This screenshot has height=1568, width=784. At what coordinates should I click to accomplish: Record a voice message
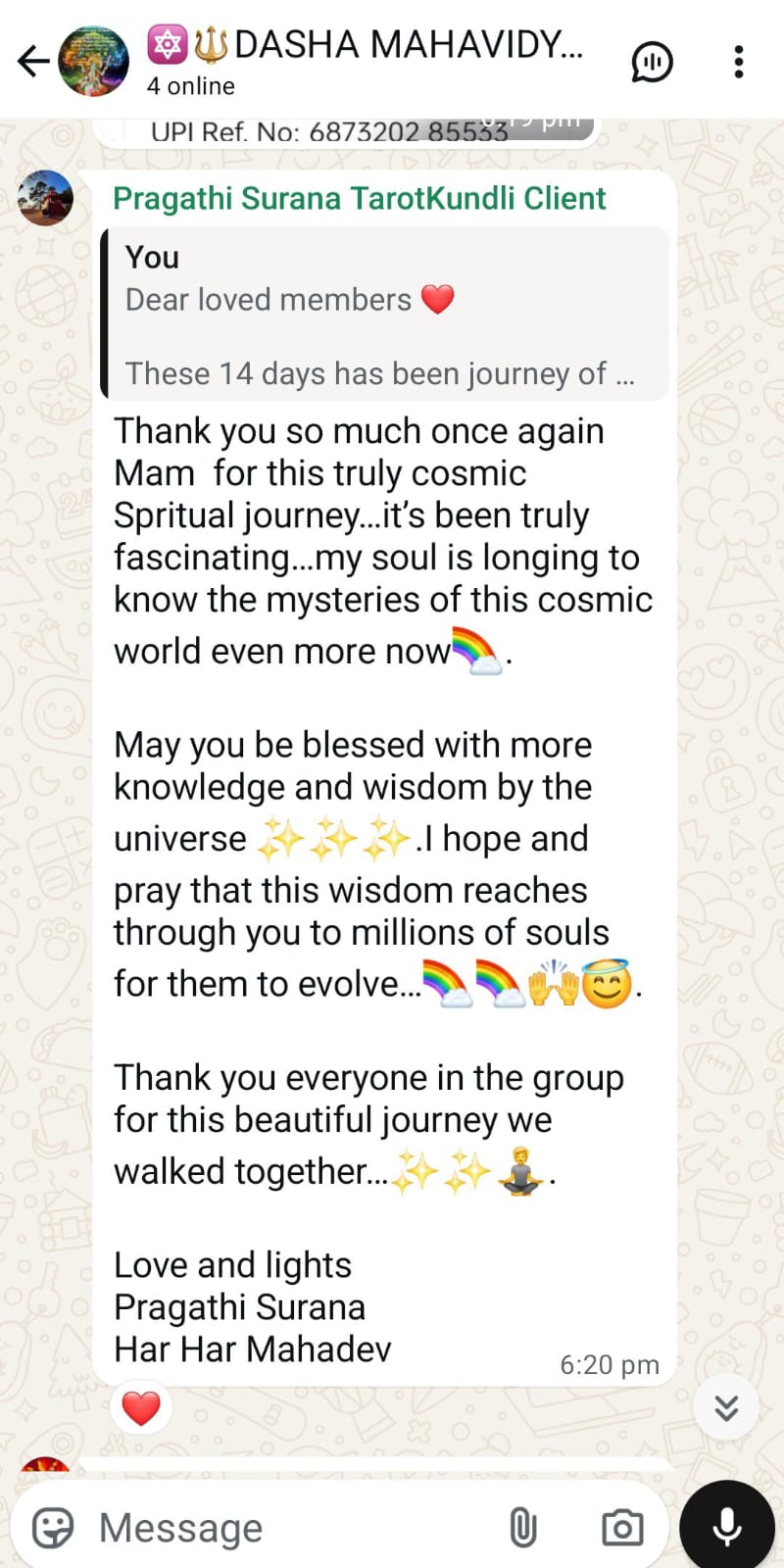click(726, 1527)
